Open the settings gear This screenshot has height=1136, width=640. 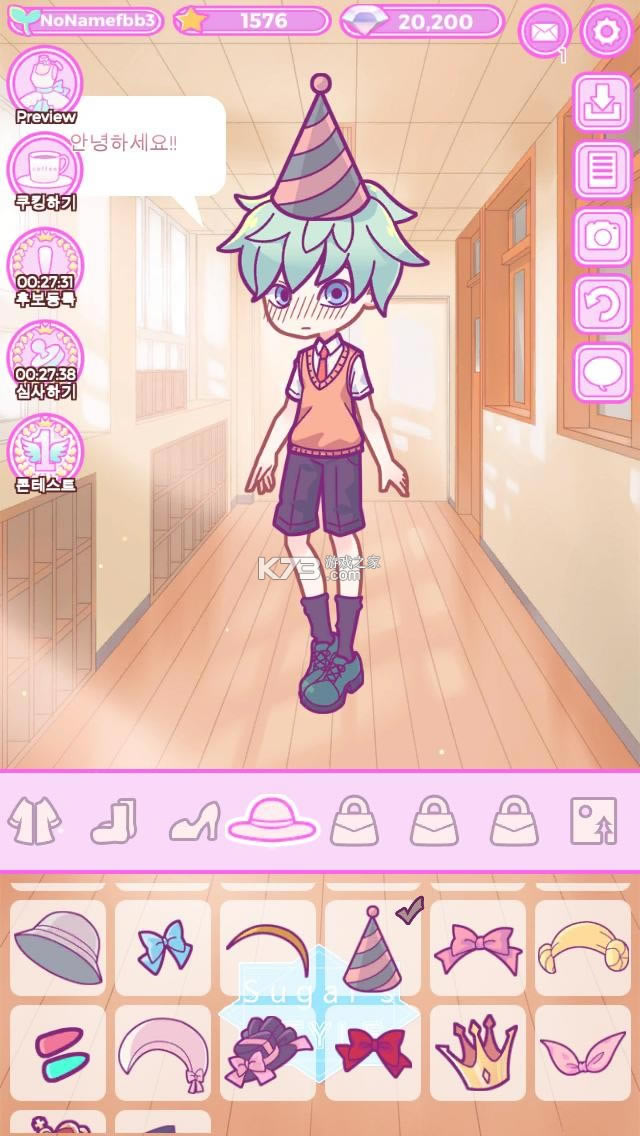point(606,31)
